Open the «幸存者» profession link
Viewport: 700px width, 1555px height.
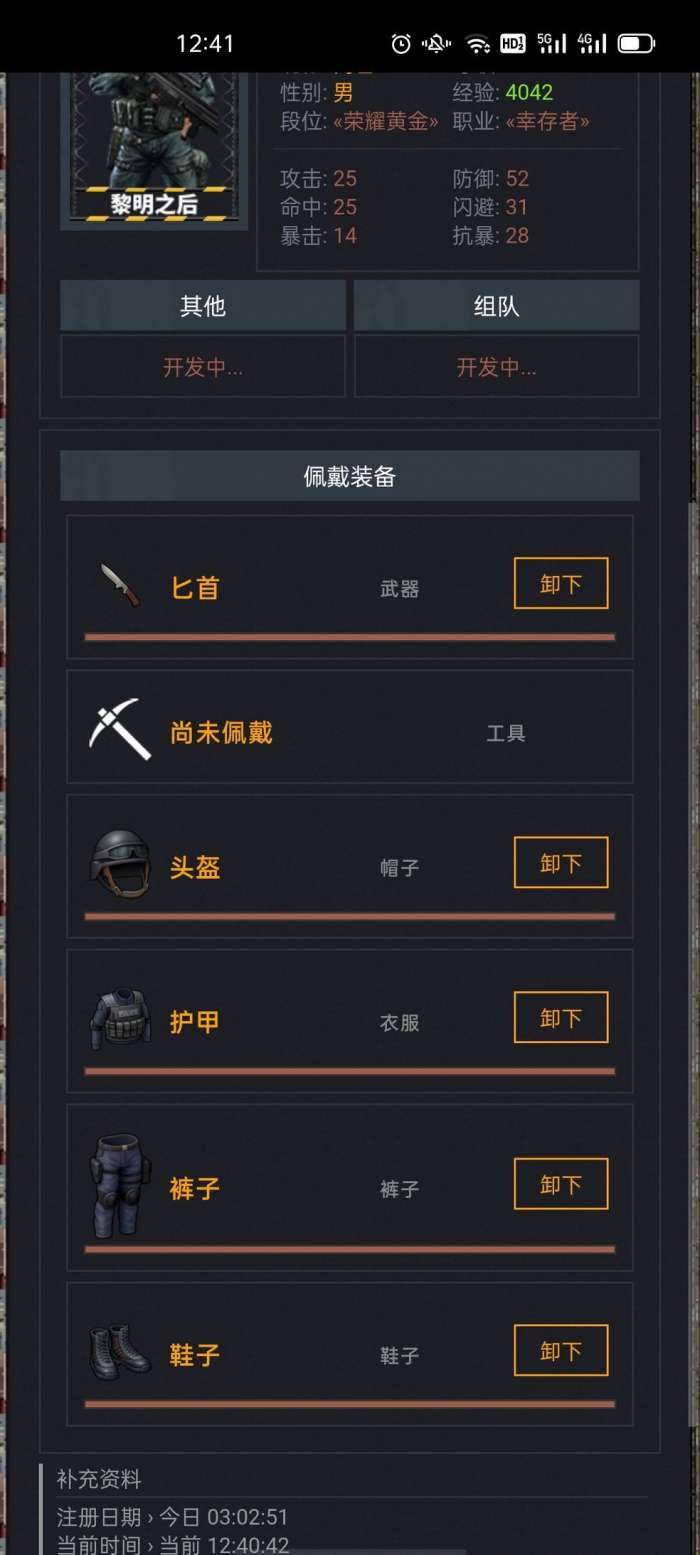tap(548, 122)
